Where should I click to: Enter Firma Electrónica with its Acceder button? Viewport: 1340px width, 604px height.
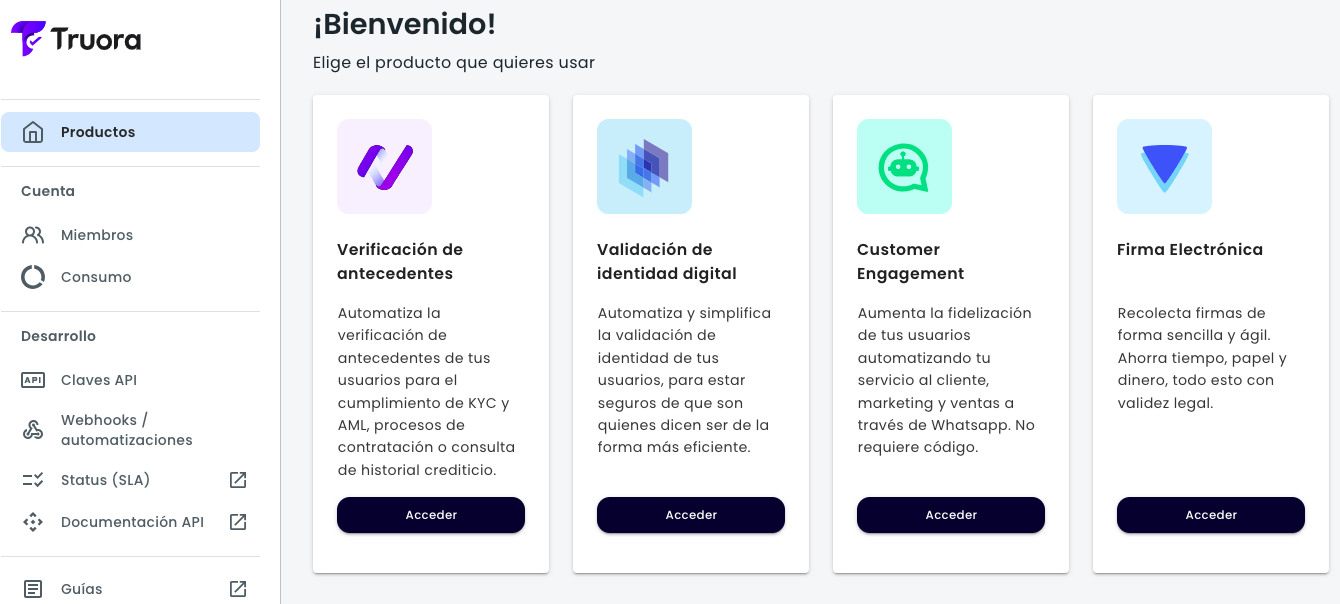[1211, 515]
